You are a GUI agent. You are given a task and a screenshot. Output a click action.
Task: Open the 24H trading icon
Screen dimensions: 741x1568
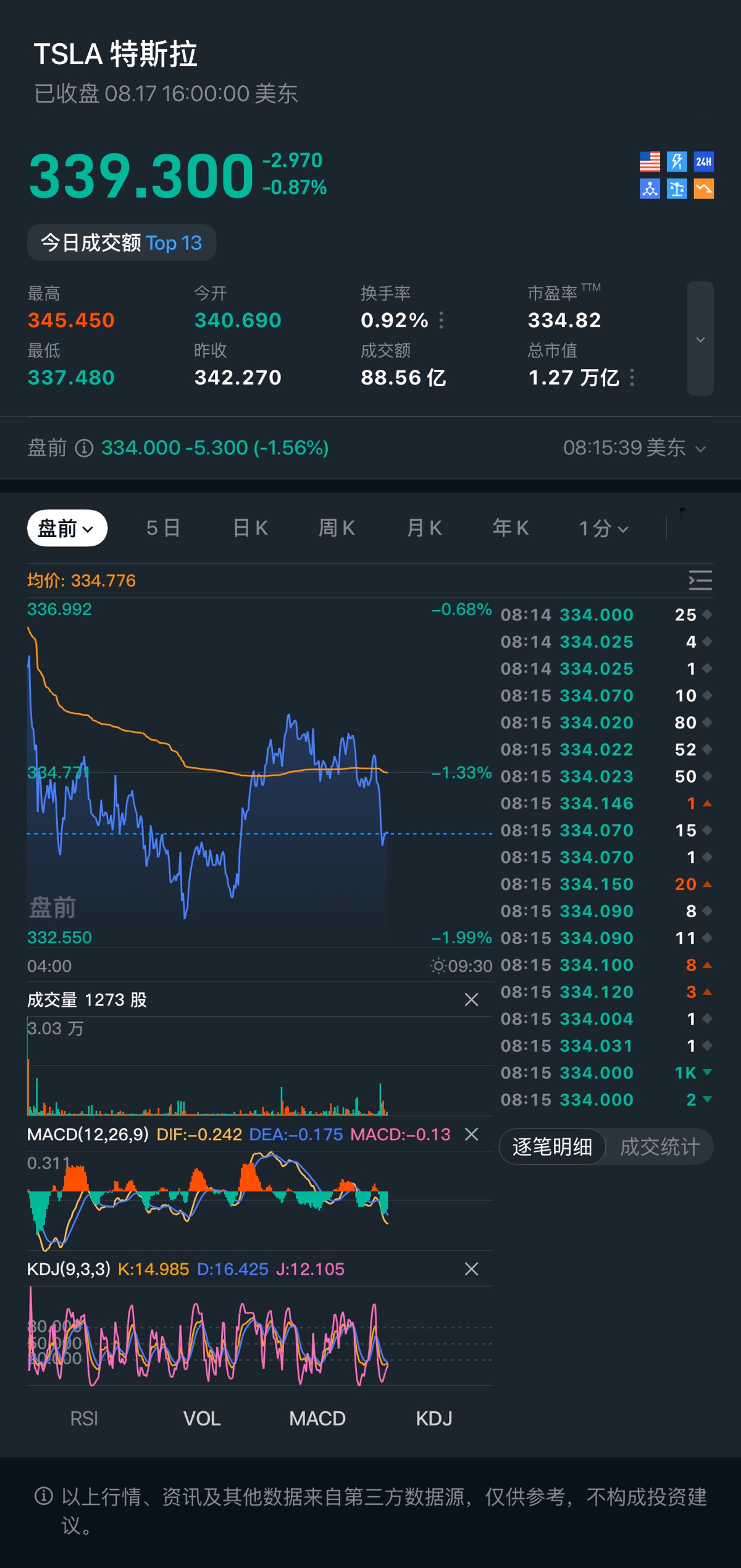click(703, 162)
